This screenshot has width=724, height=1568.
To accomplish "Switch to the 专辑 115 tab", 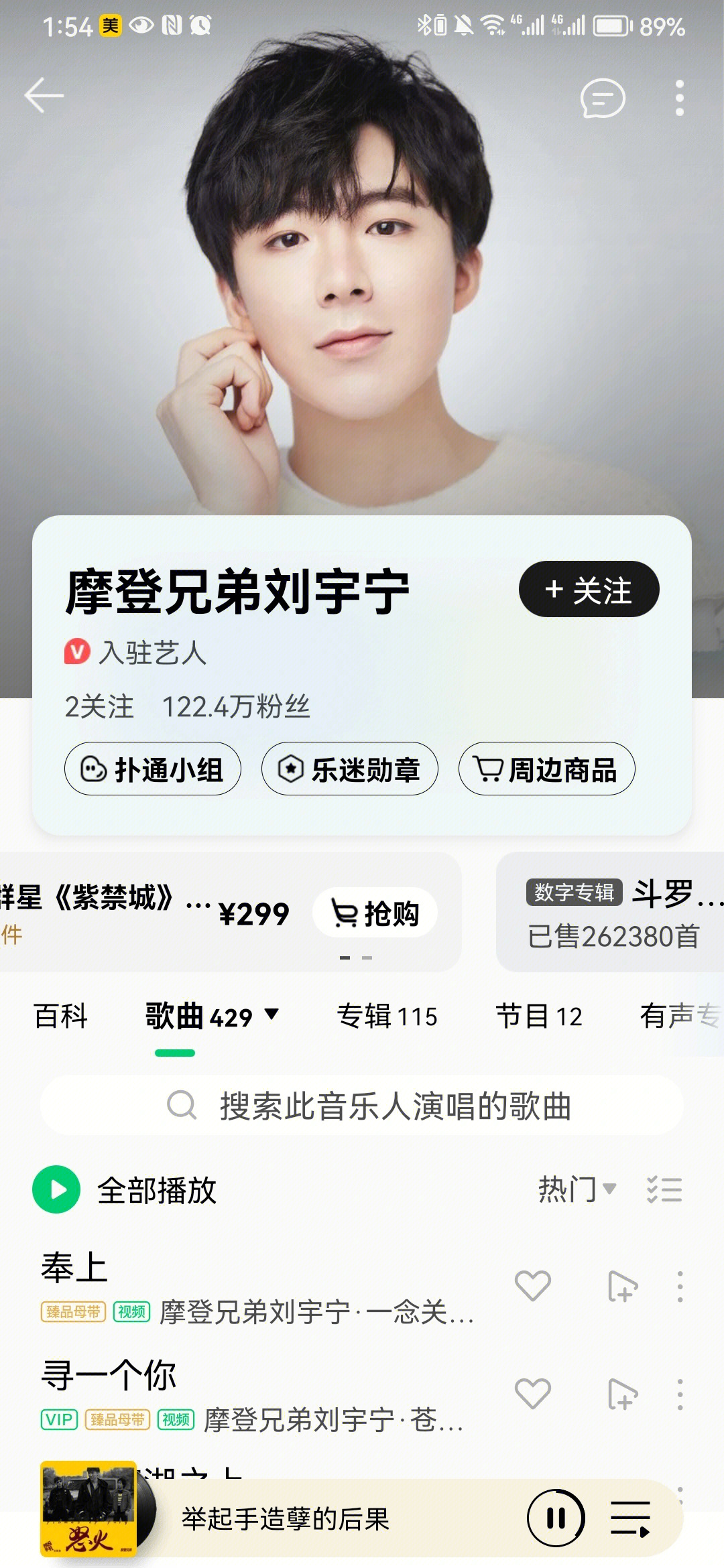I will click(387, 1016).
